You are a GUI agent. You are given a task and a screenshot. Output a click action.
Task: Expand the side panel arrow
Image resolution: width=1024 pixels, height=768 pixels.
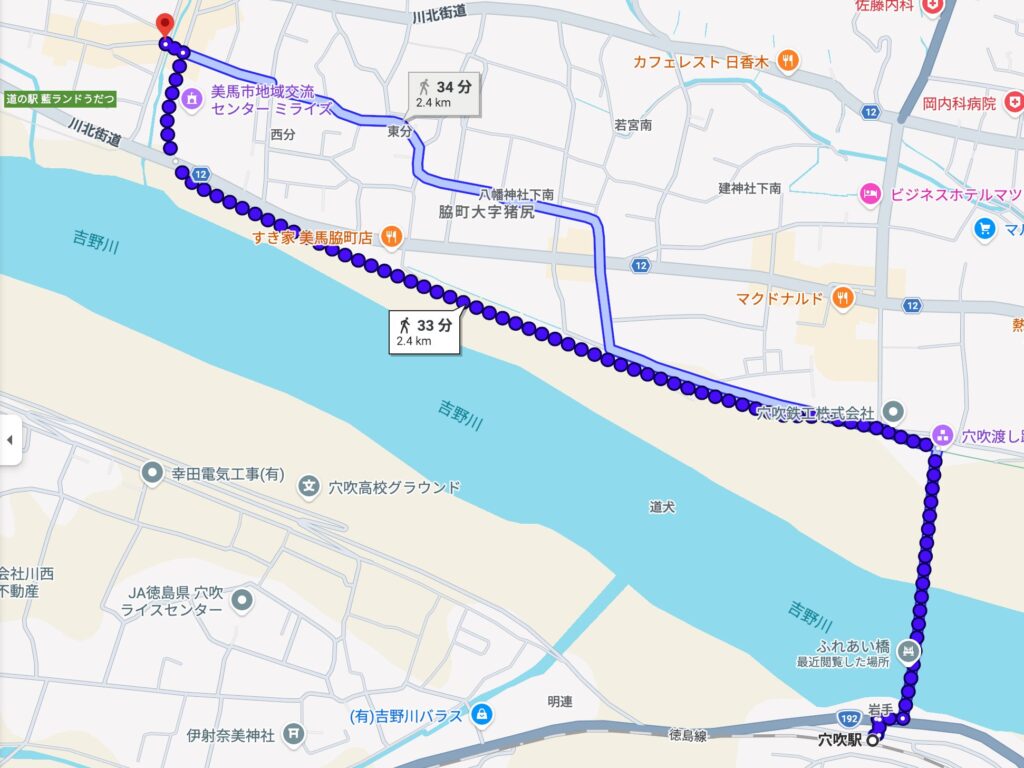[x=10, y=440]
